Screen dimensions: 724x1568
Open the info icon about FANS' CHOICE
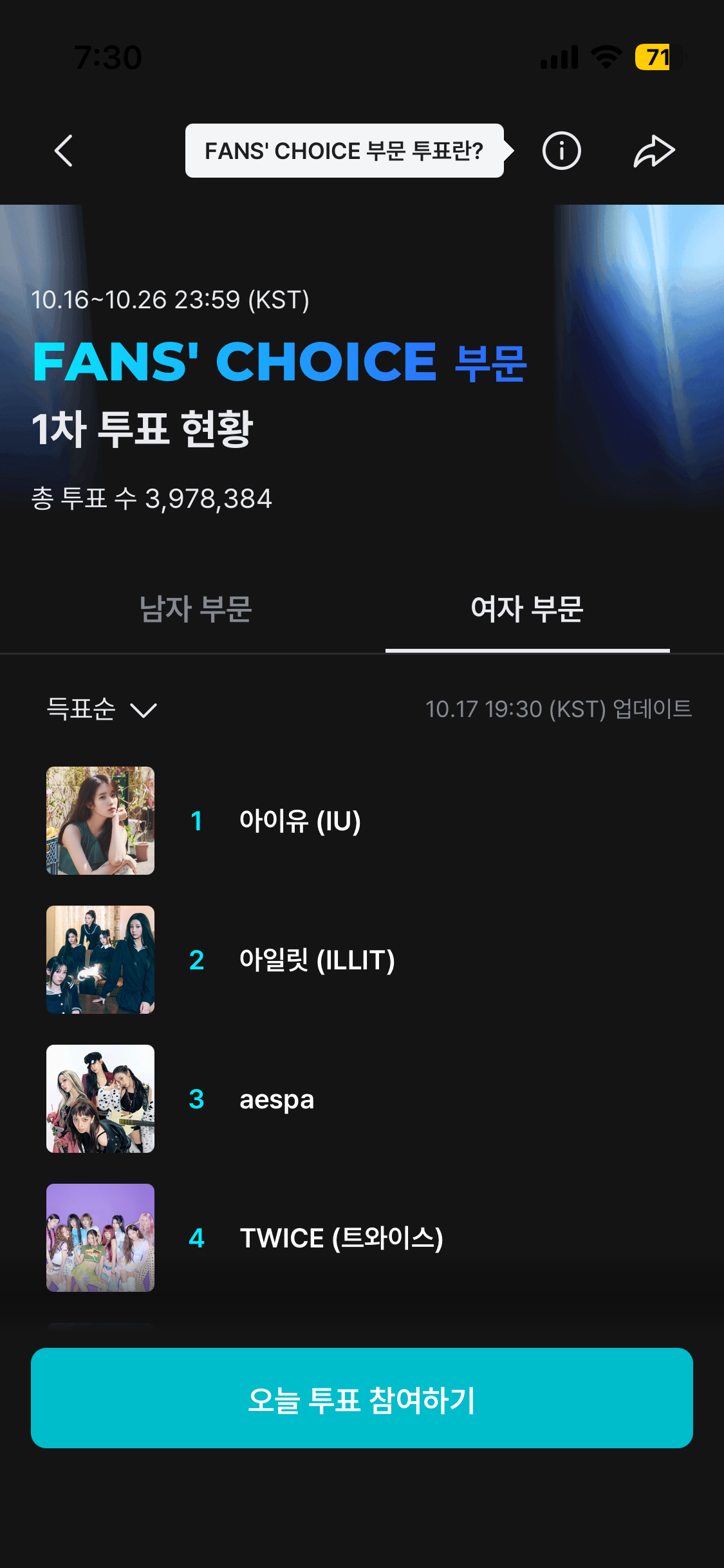tap(561, 151)
